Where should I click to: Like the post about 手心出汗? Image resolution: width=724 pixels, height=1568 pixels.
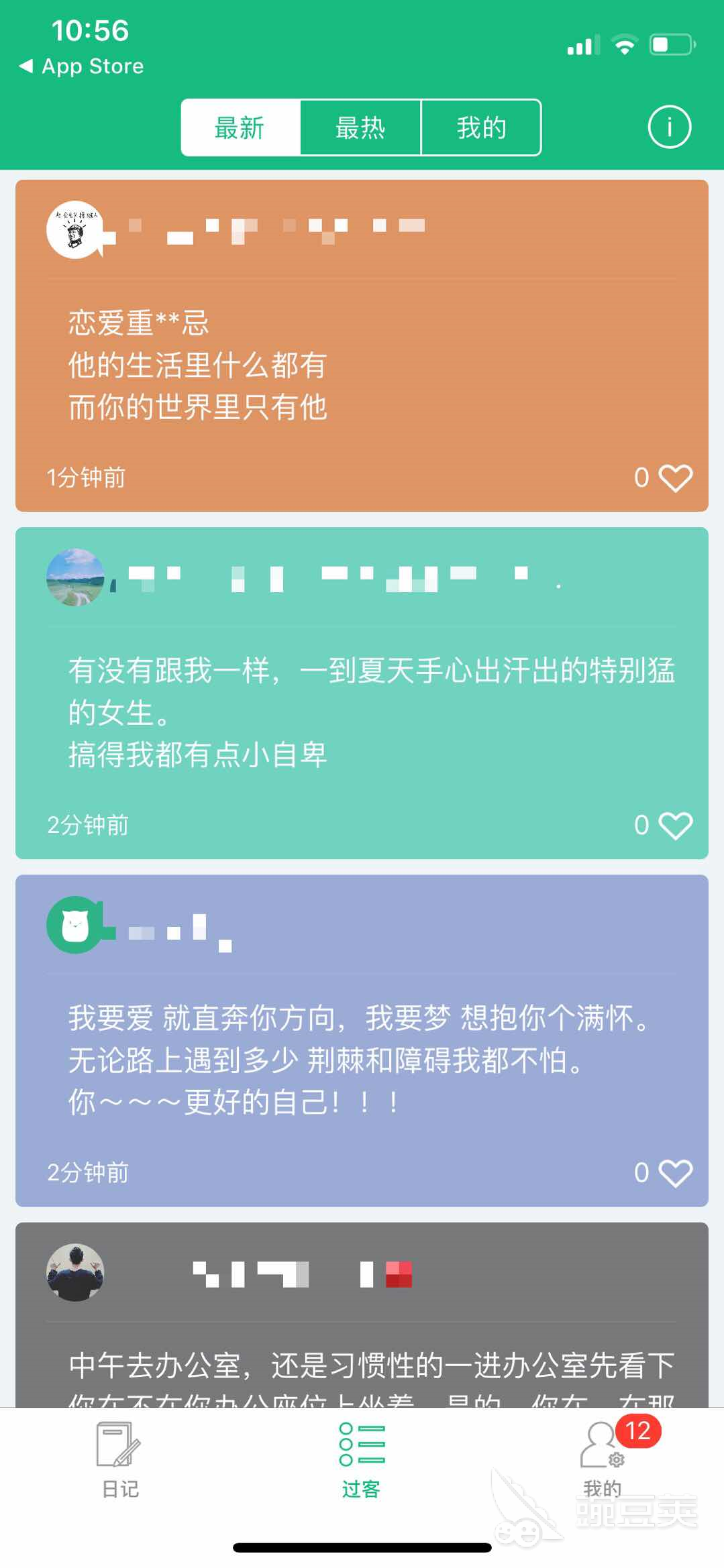click(675, 826)
